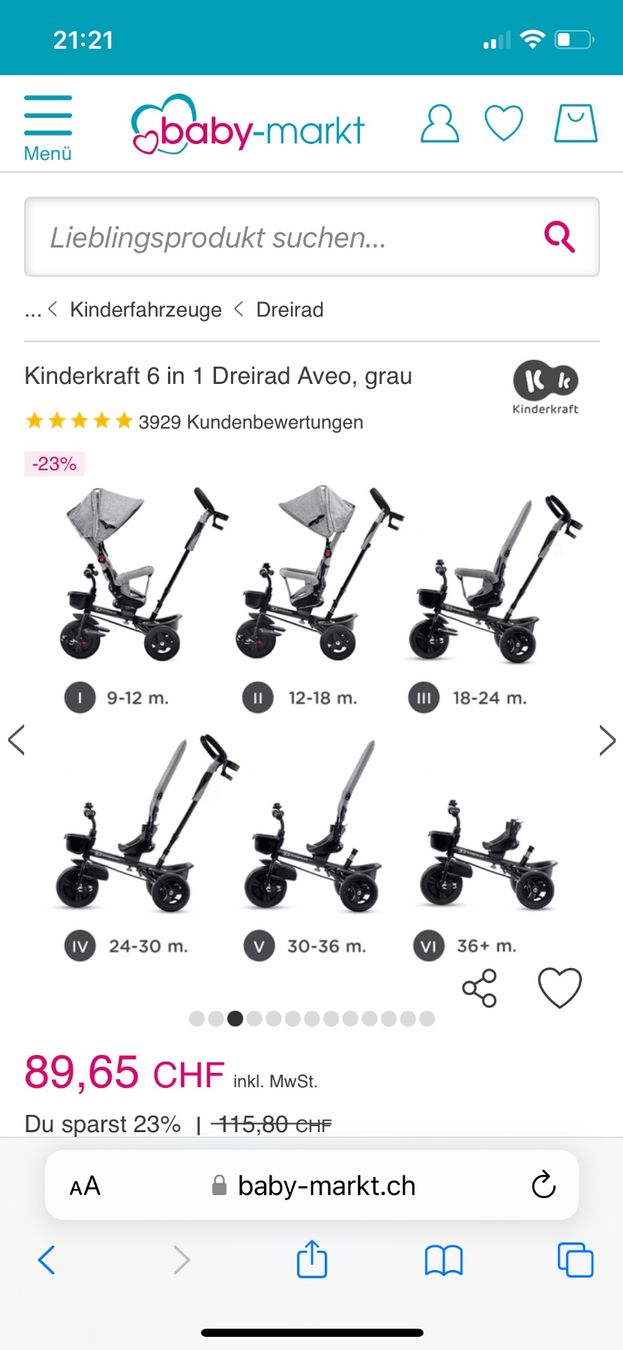View the 3929 Kundenbewertungen
623x1350 pixels.
pyautogui.click(x=250, y=422)
